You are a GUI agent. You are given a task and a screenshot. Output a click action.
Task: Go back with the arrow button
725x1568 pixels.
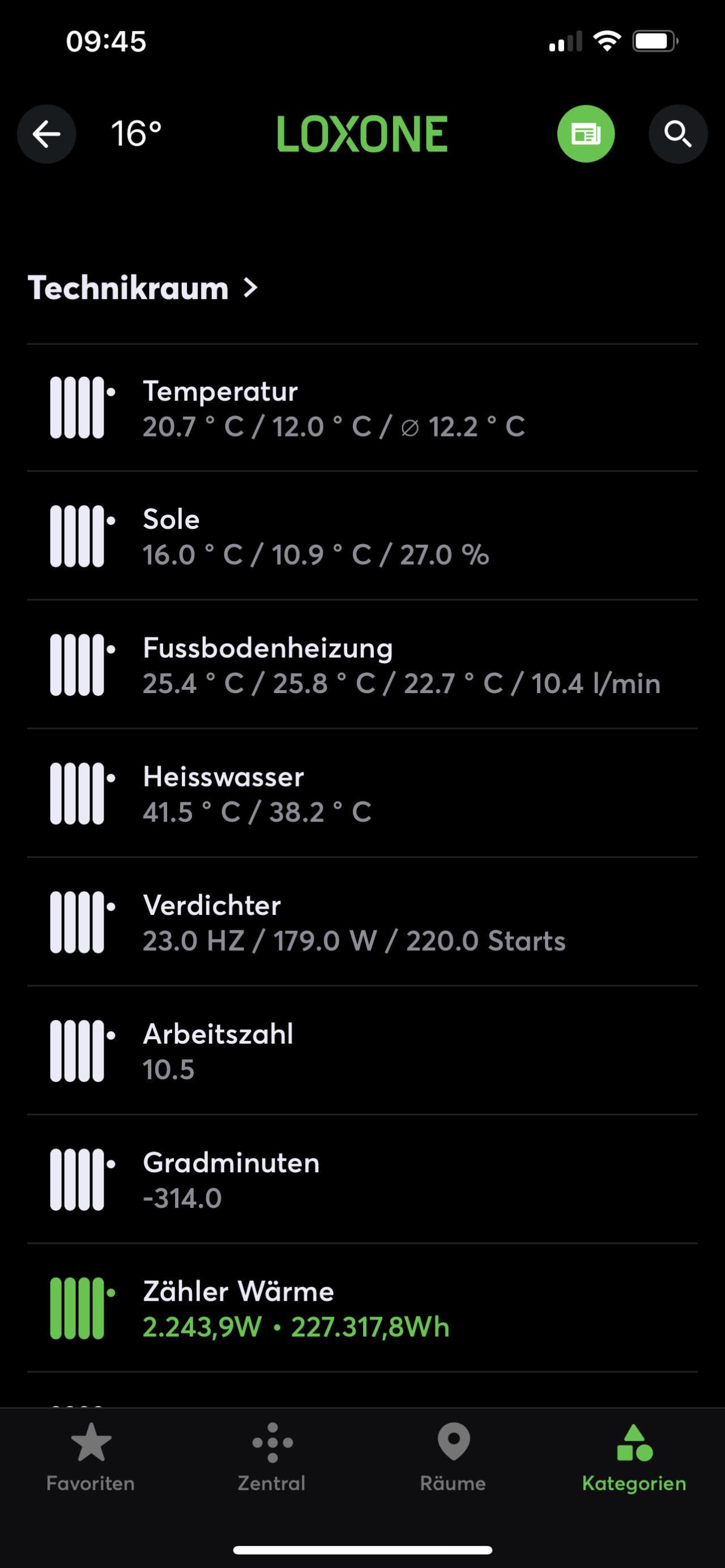pyautogui.click(x=46, y=134)
